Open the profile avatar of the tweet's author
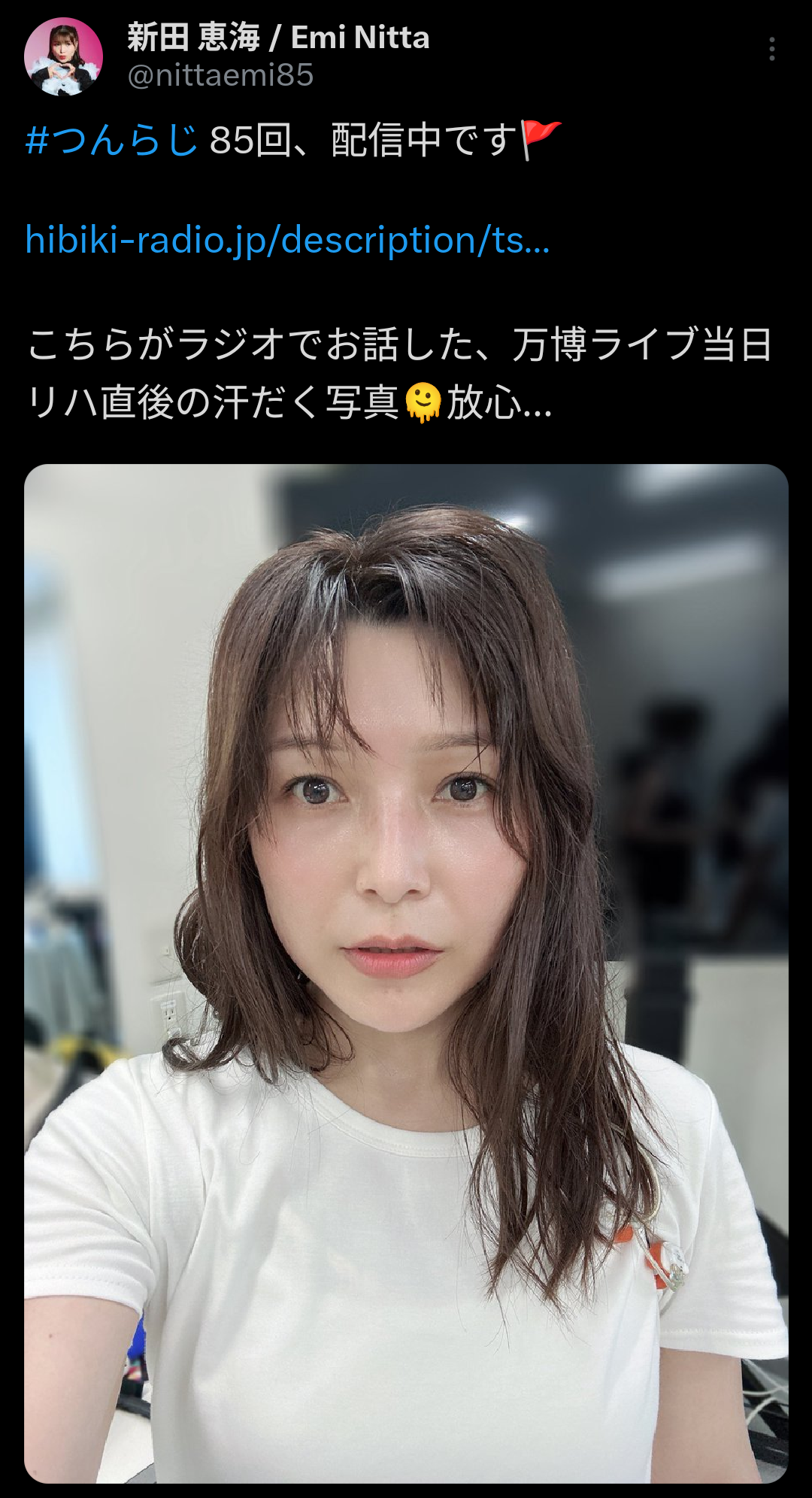The width and height of the screenshot is (812, 1498). 63,57
